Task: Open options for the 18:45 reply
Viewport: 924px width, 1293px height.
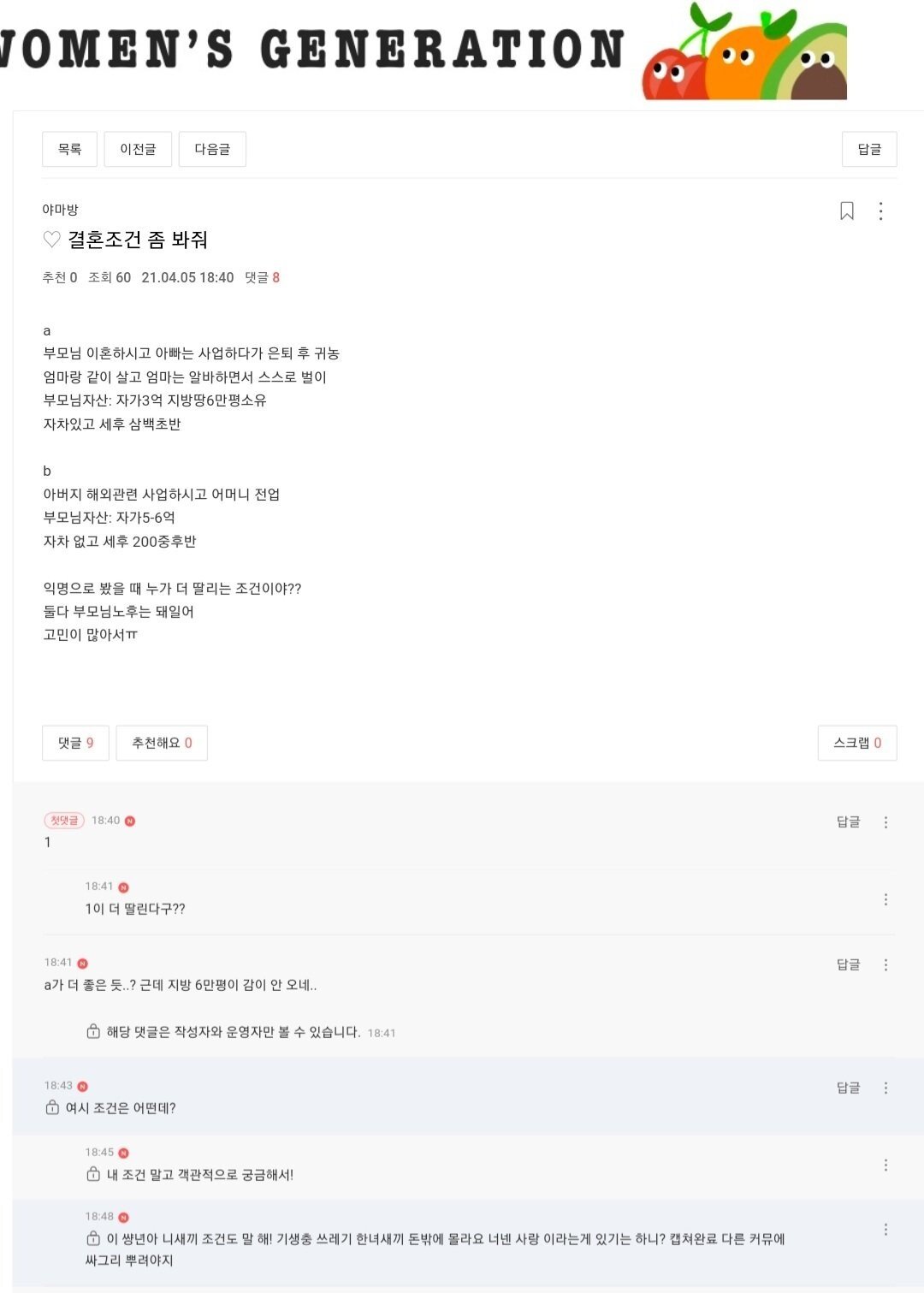Action: pyautogui.click(x=885, y=1165)
